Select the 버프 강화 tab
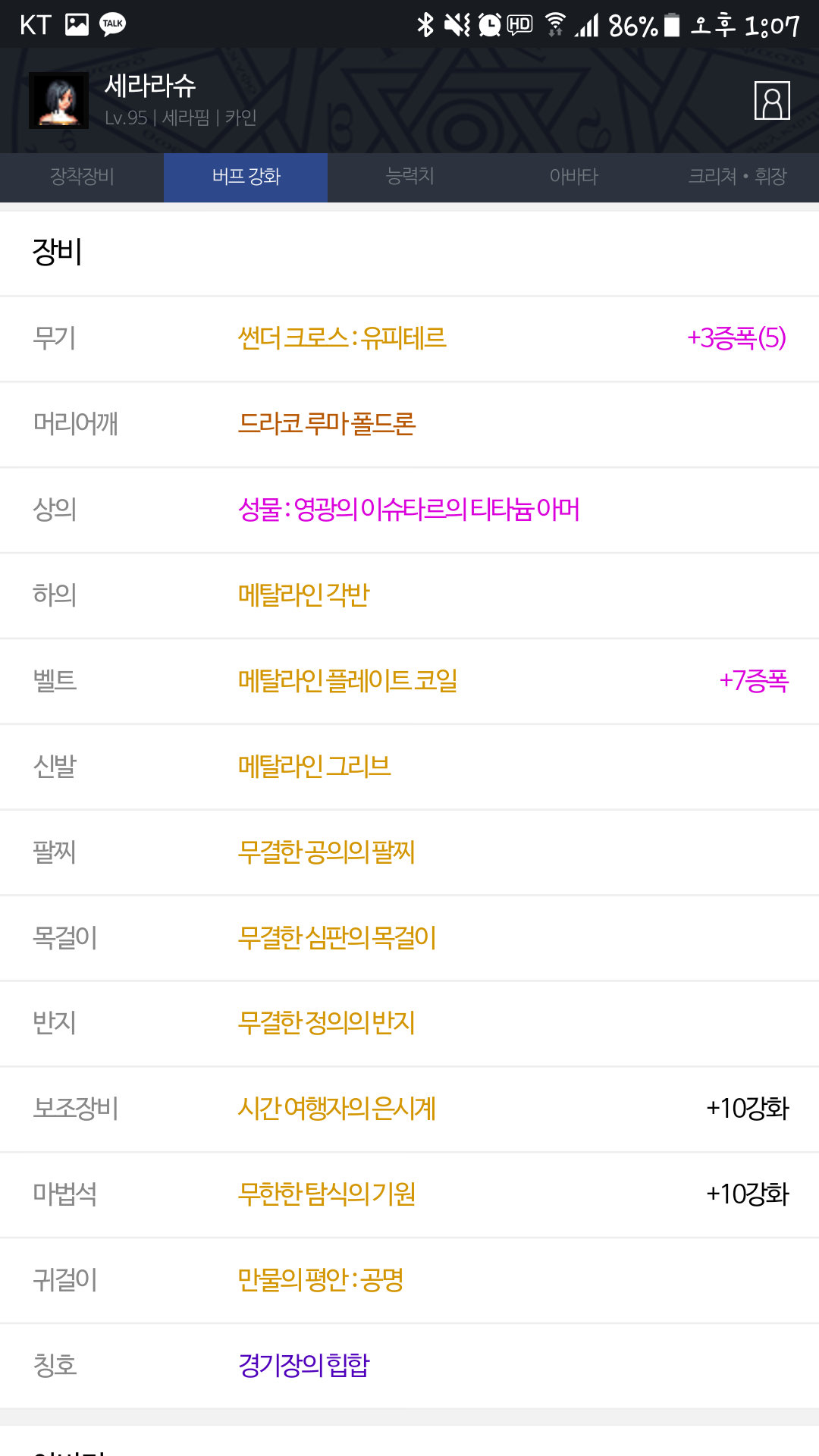This screenshot has height=1456, width=819. (246, 177)
